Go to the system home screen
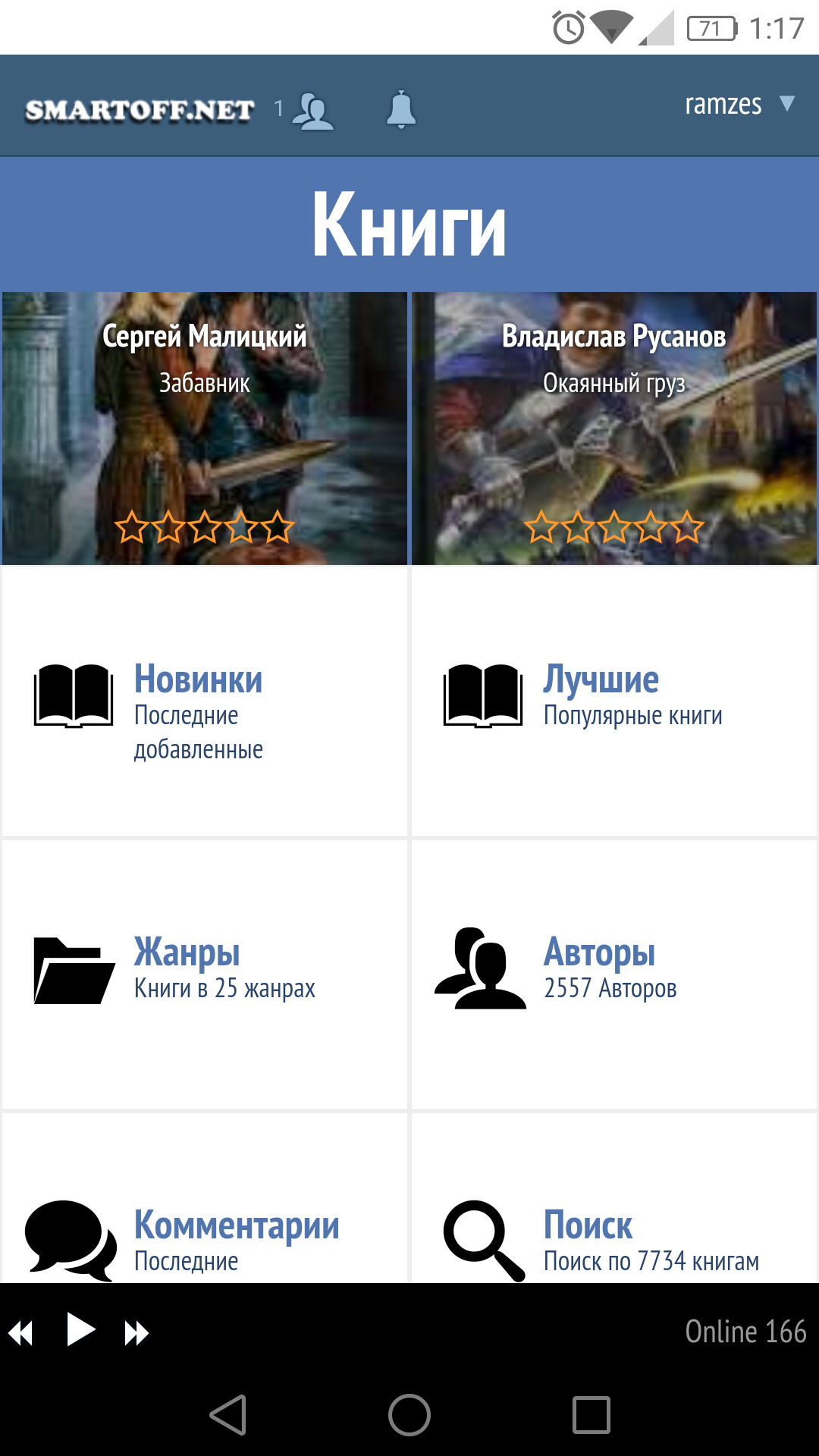The image size is (819, 1456). point(409,1415)
